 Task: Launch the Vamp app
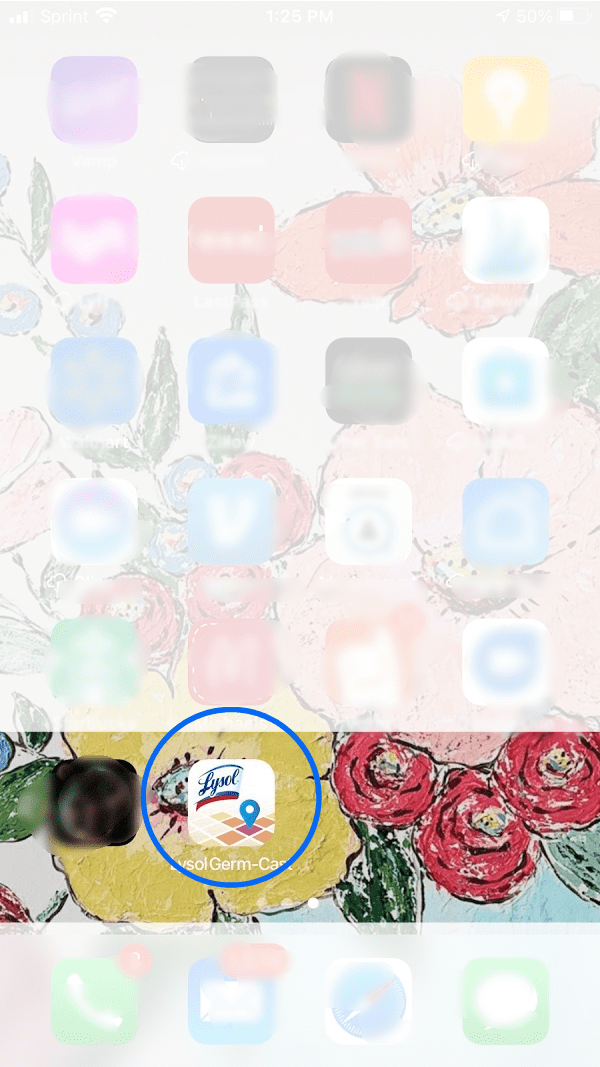coord(94,100)
